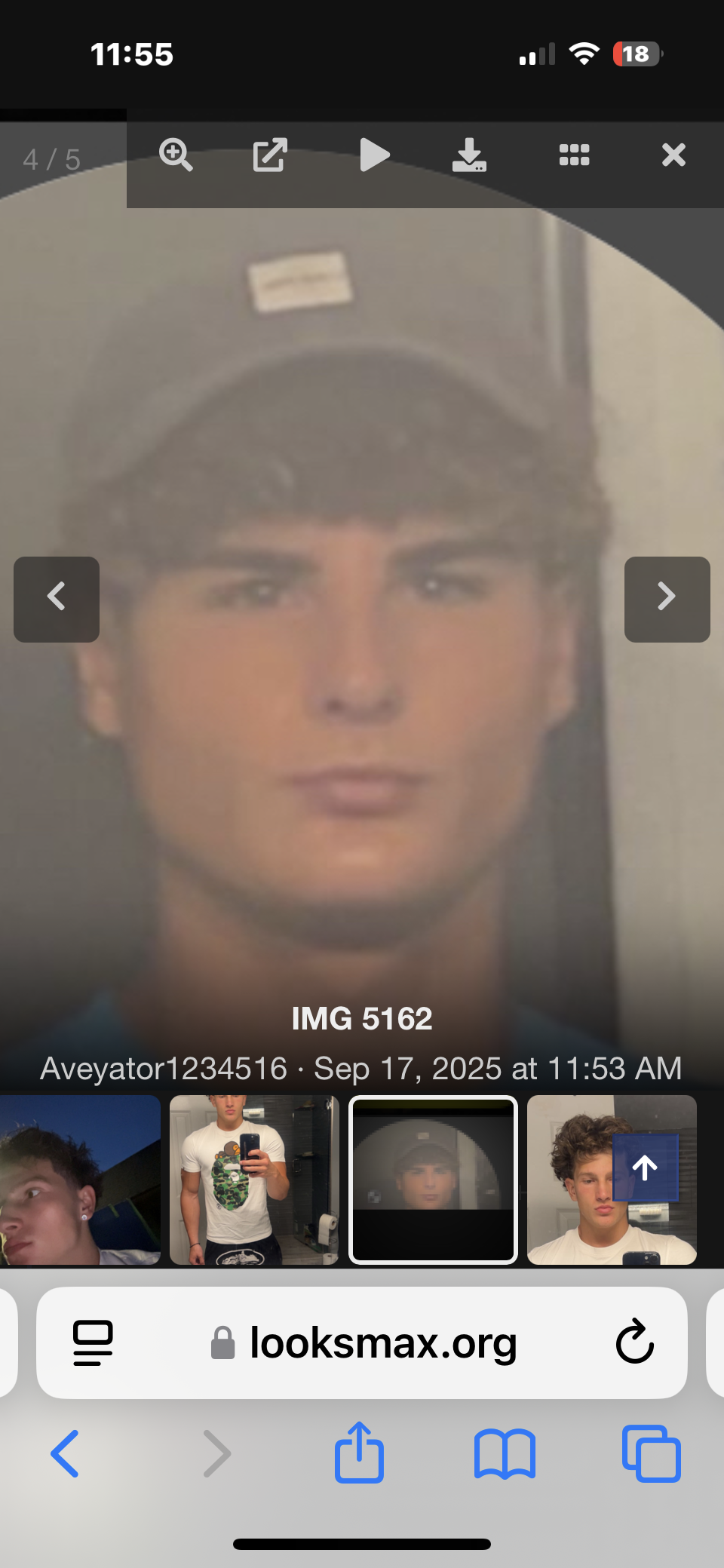Share this page from Safari toolbar
The width and height of the screenshot is (724, 1568).
(x=359, y=1452)
